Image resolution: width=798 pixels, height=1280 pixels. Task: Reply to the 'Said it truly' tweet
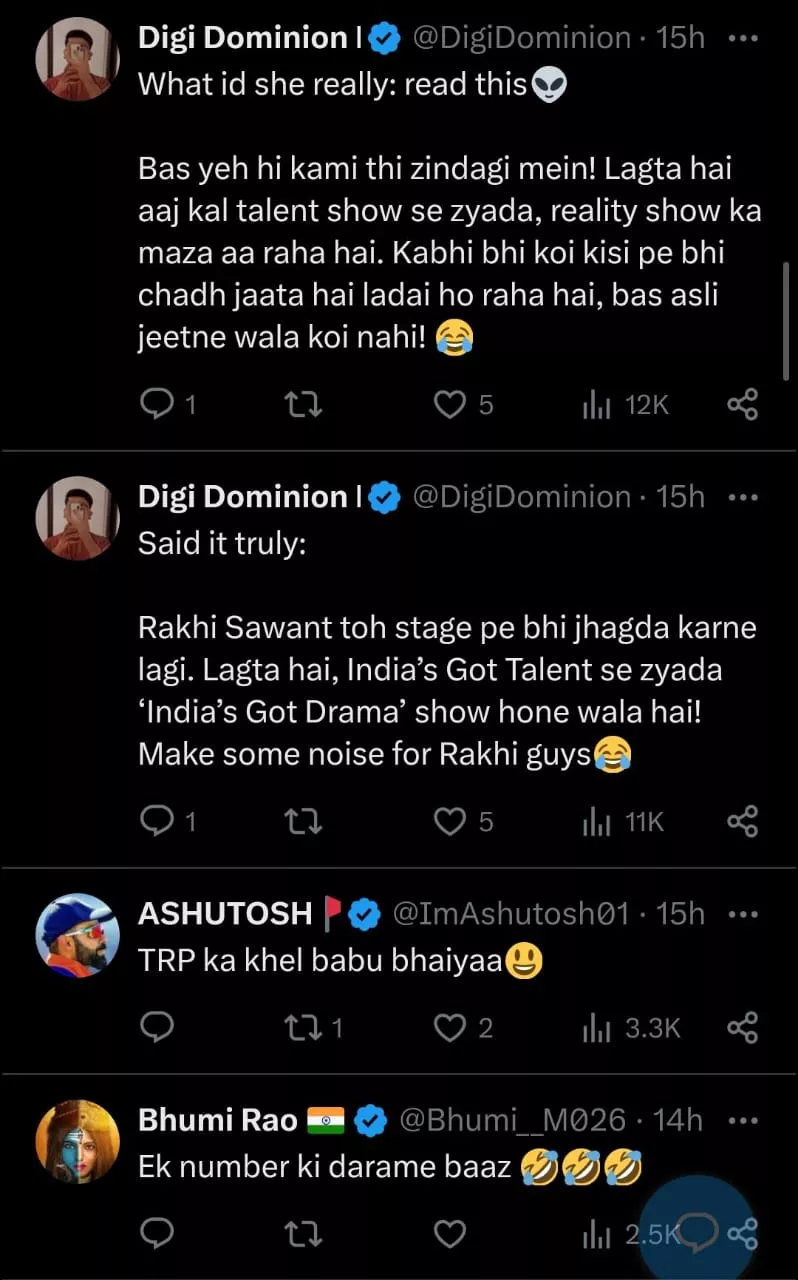(x=156, y=821)
